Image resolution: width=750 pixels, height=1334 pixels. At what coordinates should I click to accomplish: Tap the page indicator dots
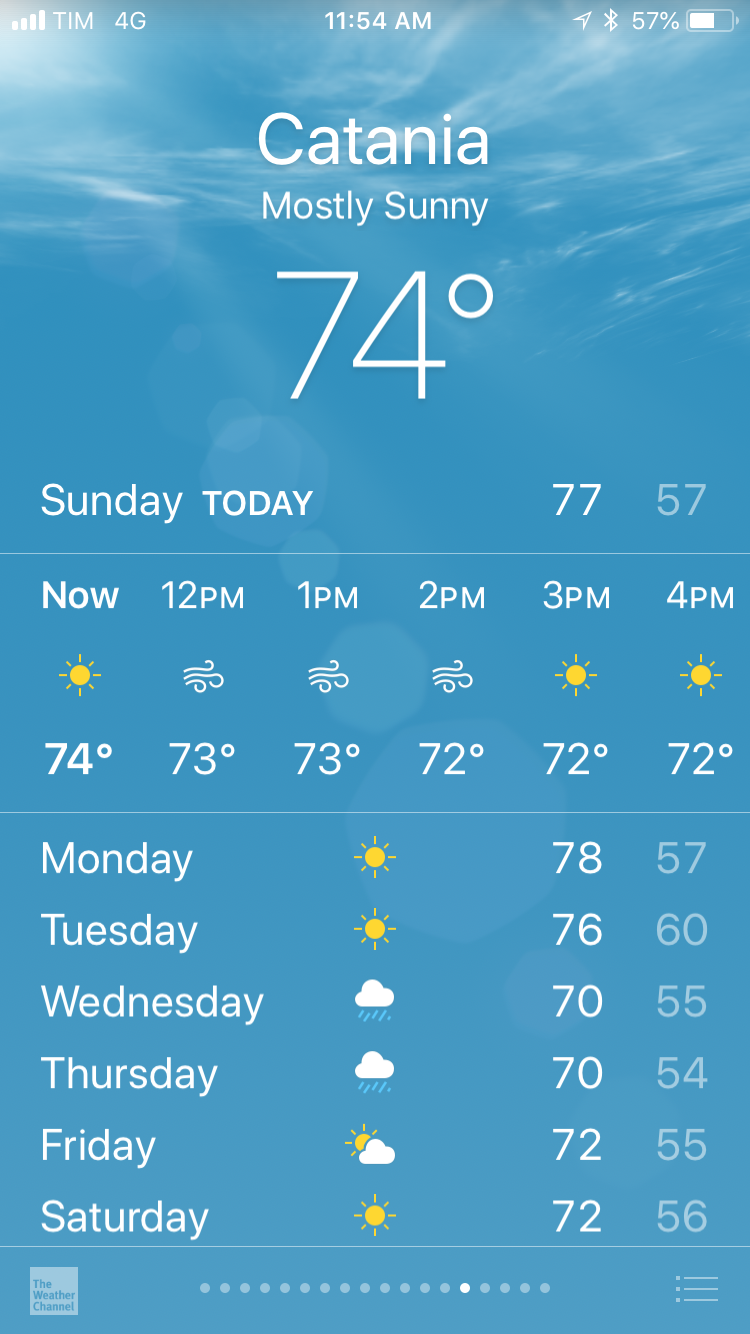375,1288
